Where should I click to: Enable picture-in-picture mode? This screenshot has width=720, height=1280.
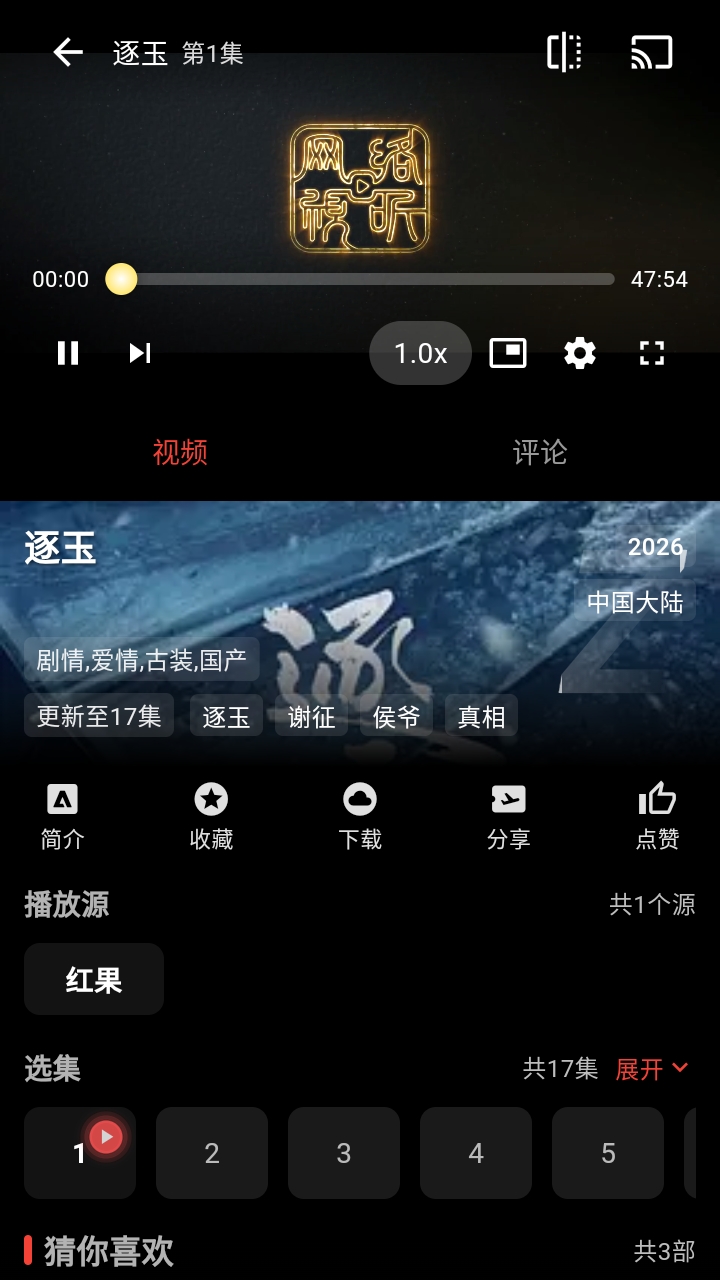click(x=508, y=353)
